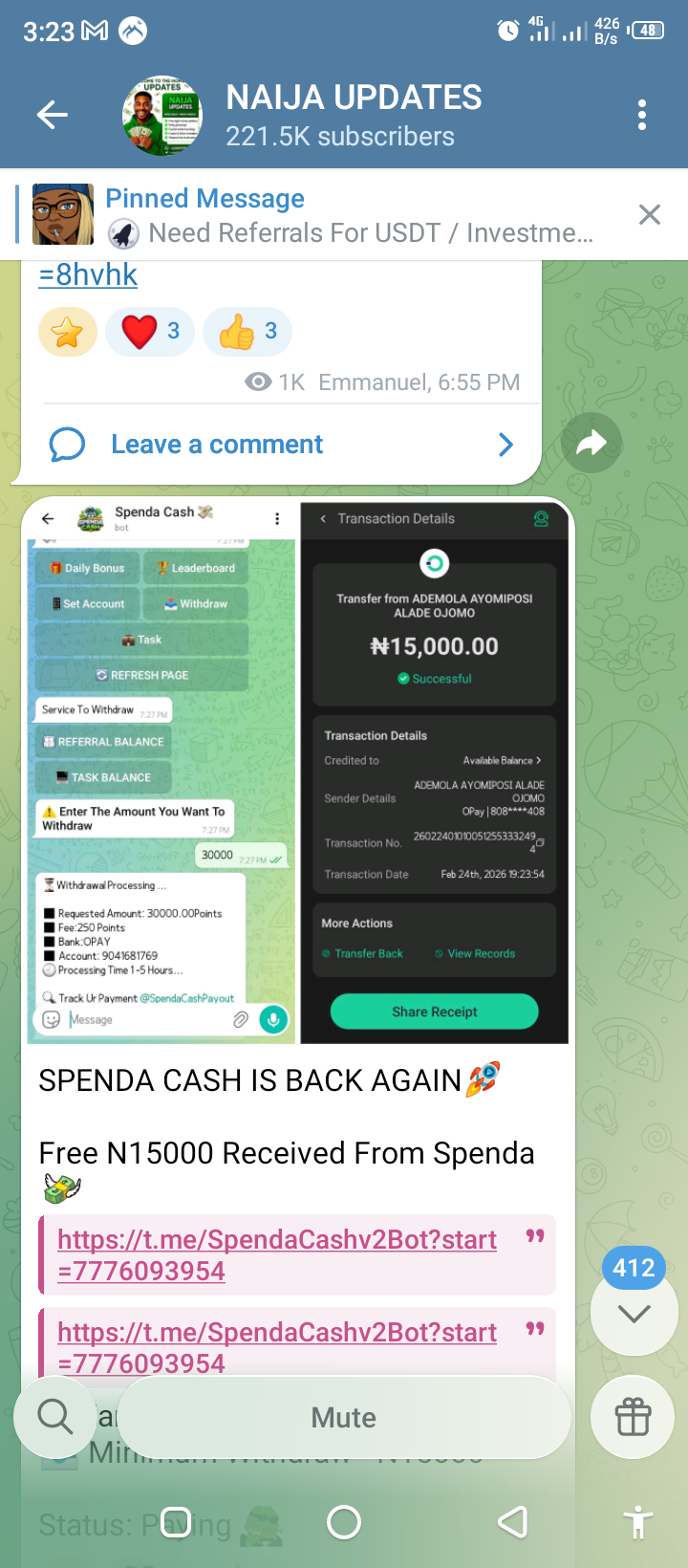View the Transaction Details receipt image
The width and height of the screenshot is (688, 1568).
pos(435,770)
